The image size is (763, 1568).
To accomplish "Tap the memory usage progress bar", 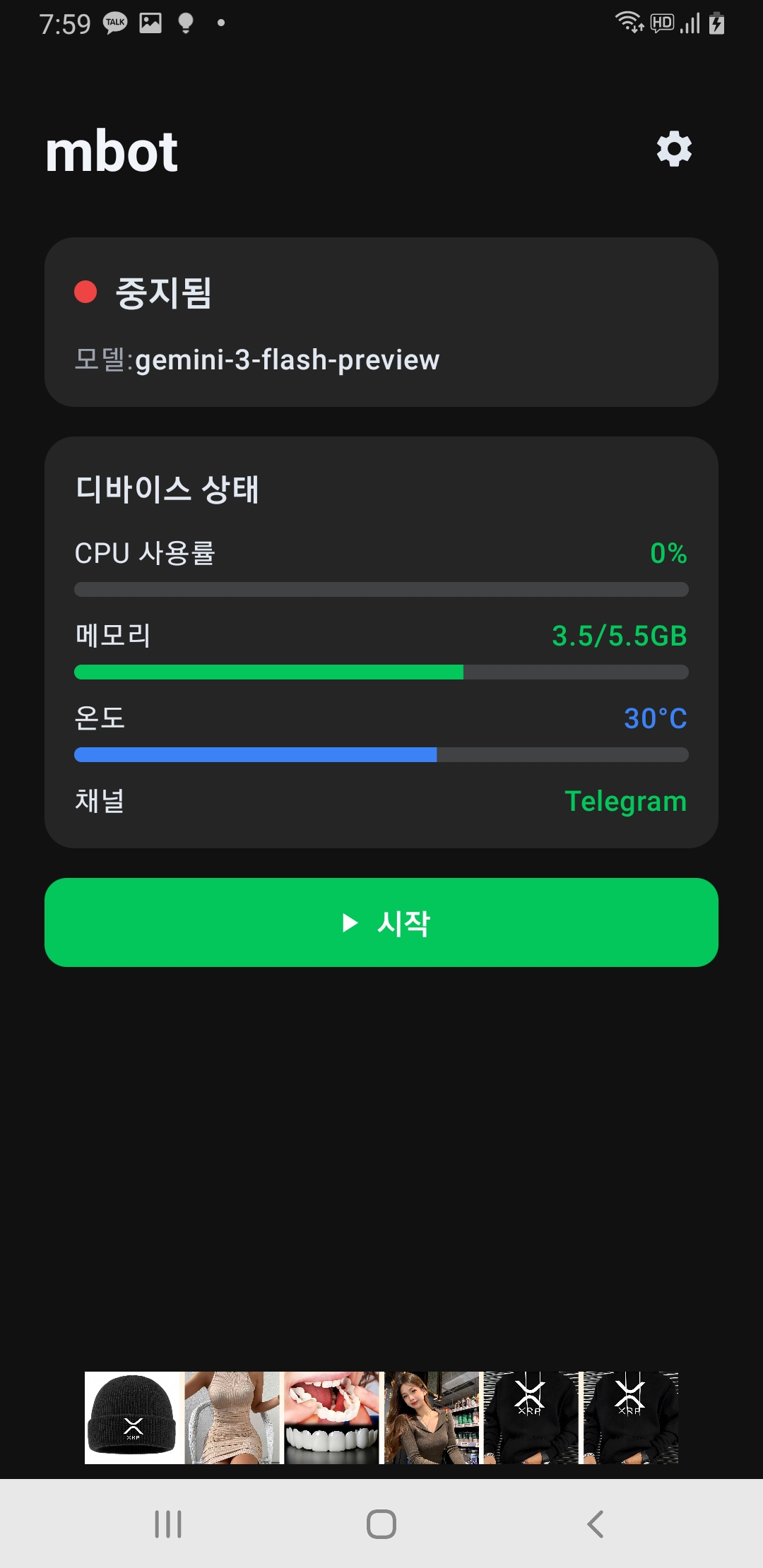I will [381, 672].
